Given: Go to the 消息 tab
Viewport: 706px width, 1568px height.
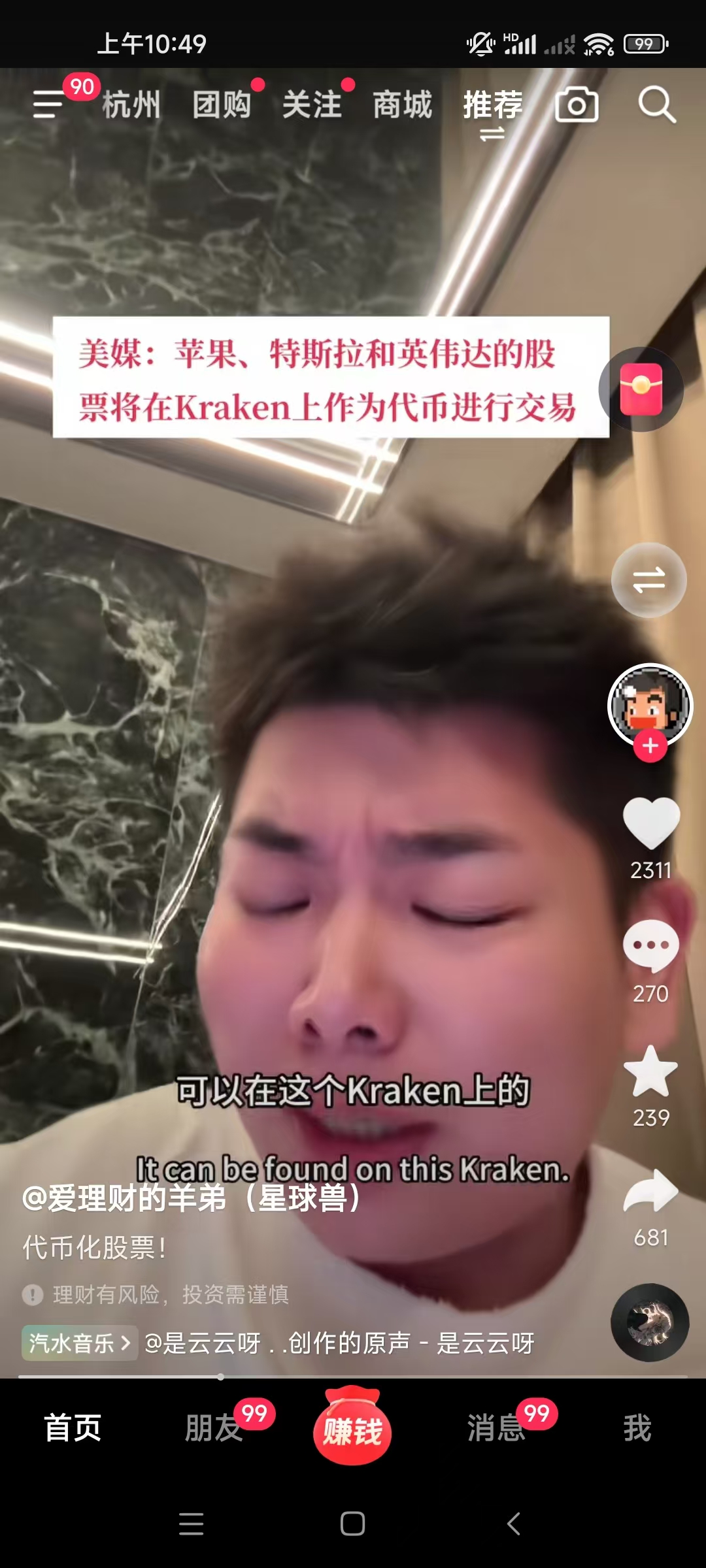Looking at the screenshot, I should [497, 1428].
